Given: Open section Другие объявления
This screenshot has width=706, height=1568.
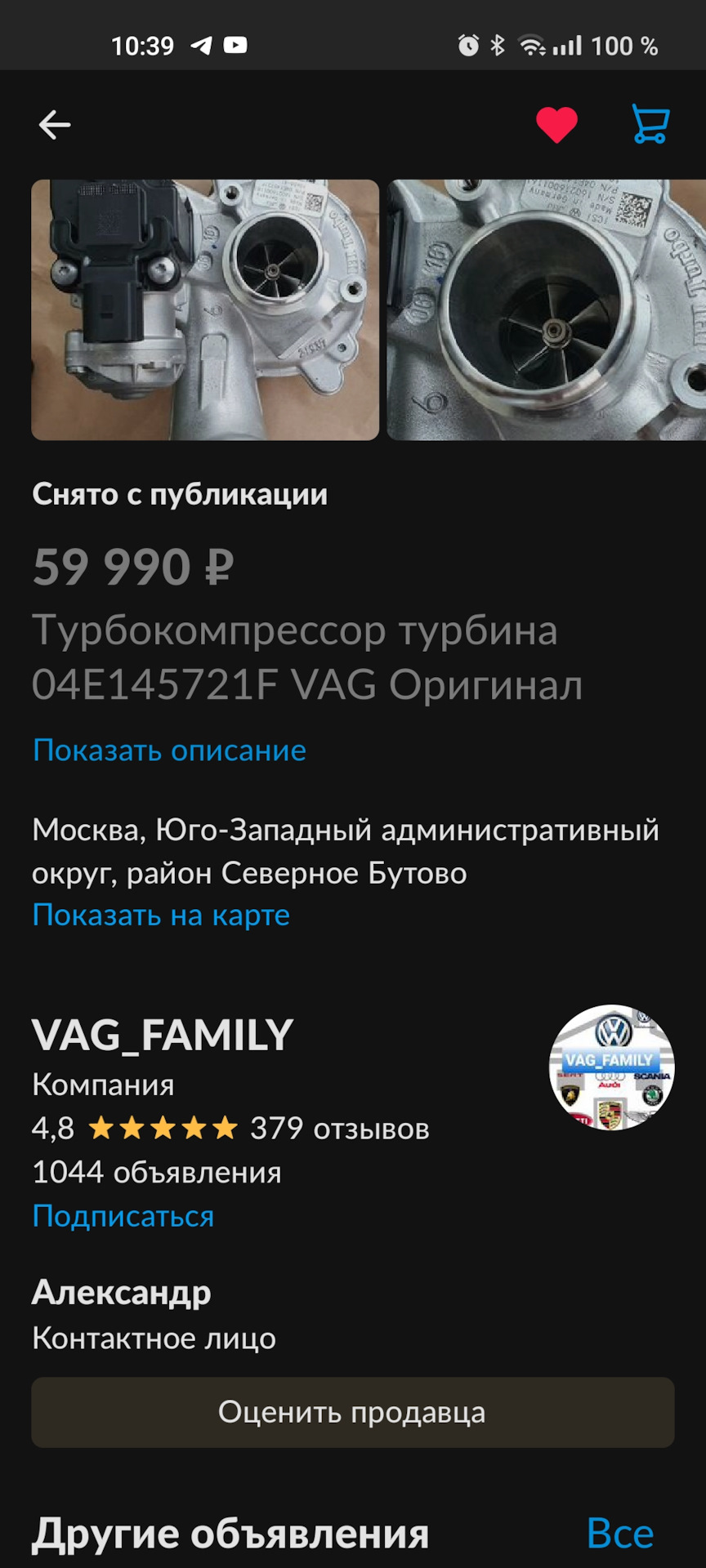Looking at the screenshot, I should (229, 1533).
